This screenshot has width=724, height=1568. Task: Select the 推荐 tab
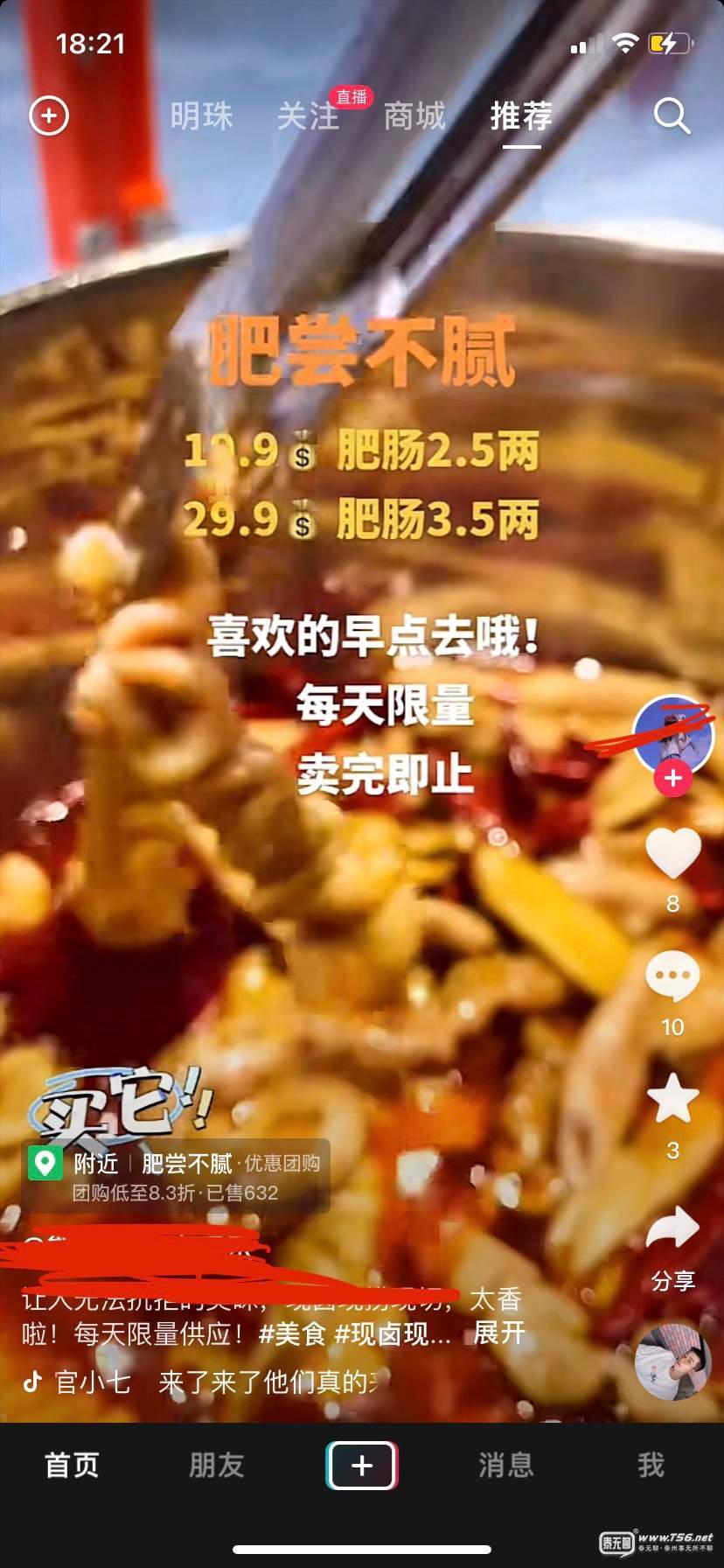pyautogui.click(x=521, y=115)
